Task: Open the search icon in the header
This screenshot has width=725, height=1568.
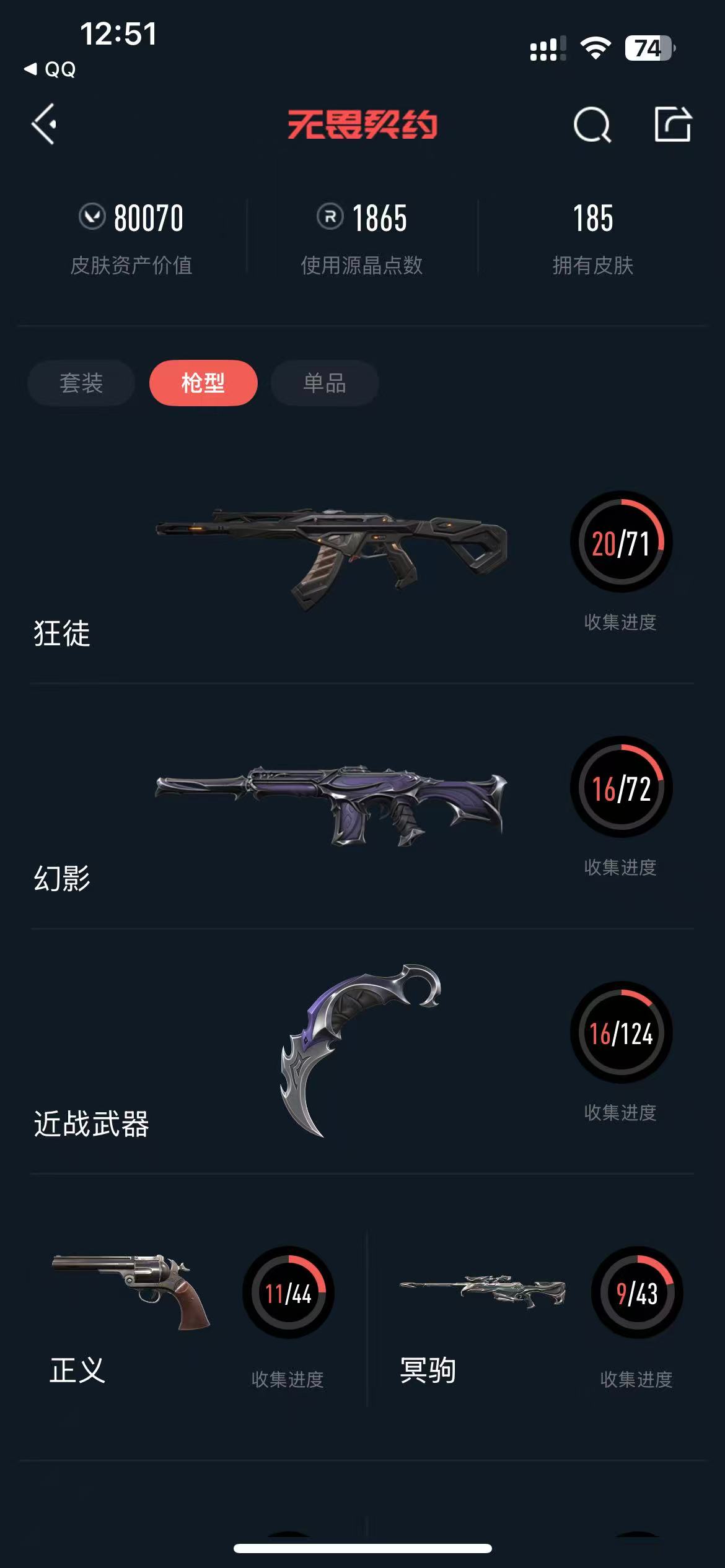Action: point(592,124)
